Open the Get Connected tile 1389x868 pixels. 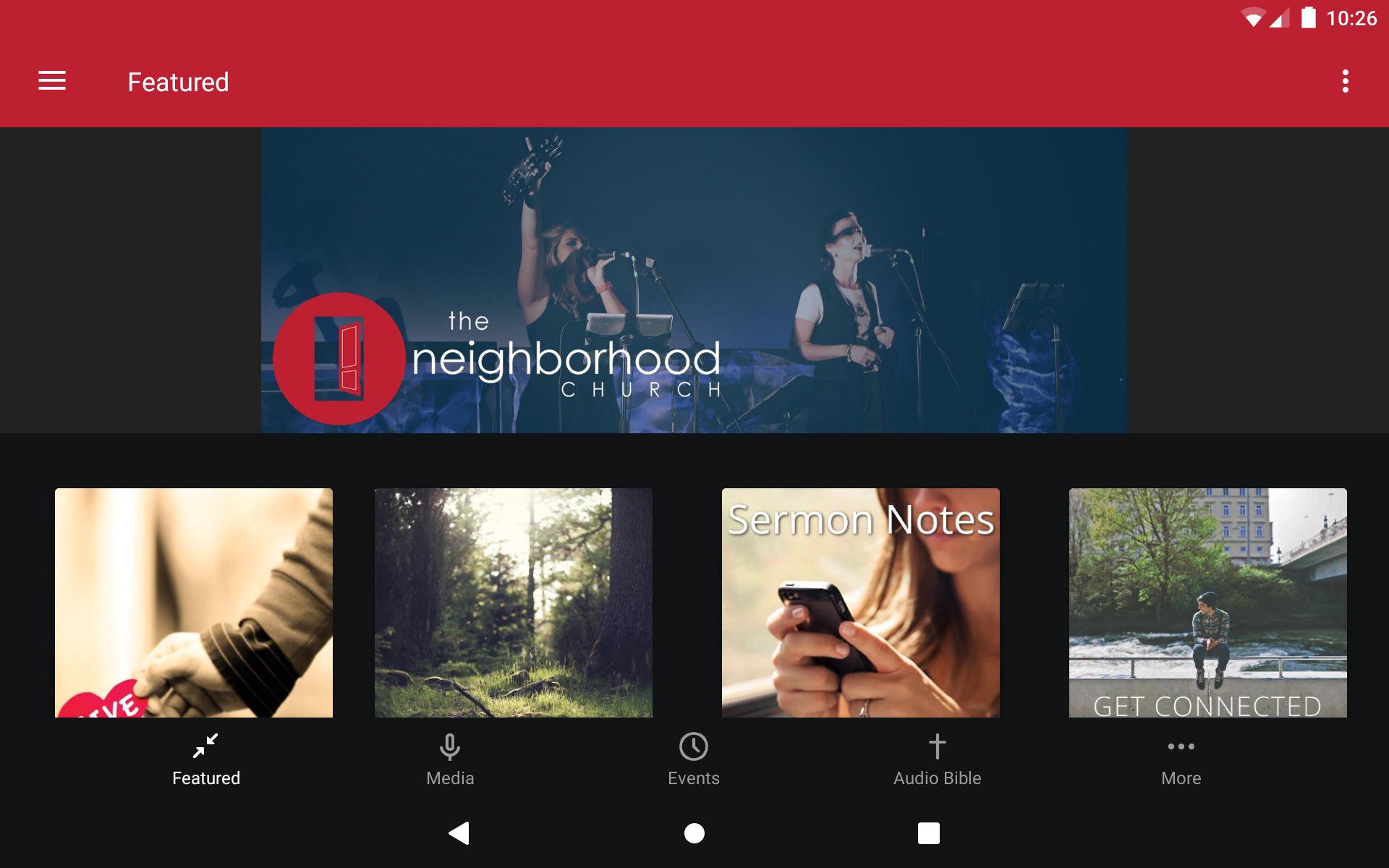tap(1207, 603)
